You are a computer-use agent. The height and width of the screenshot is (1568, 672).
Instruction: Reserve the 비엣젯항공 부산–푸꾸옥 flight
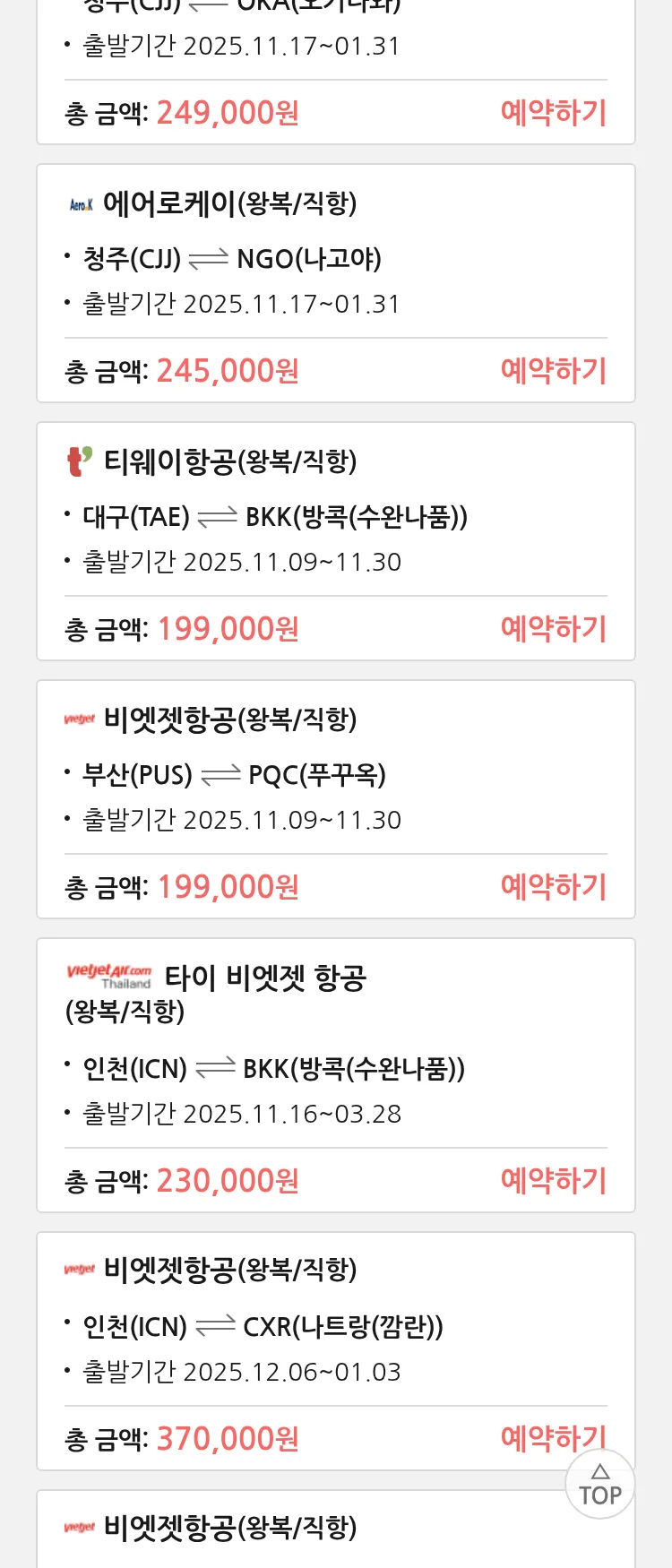click(553, 887)
